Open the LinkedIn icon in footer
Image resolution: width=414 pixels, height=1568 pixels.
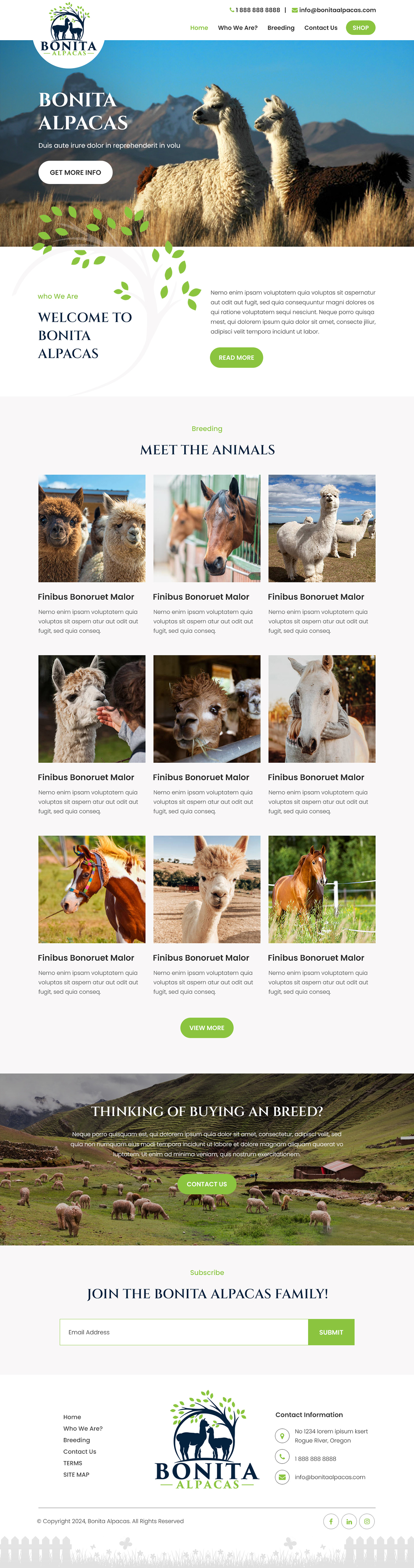point(349,1521)
